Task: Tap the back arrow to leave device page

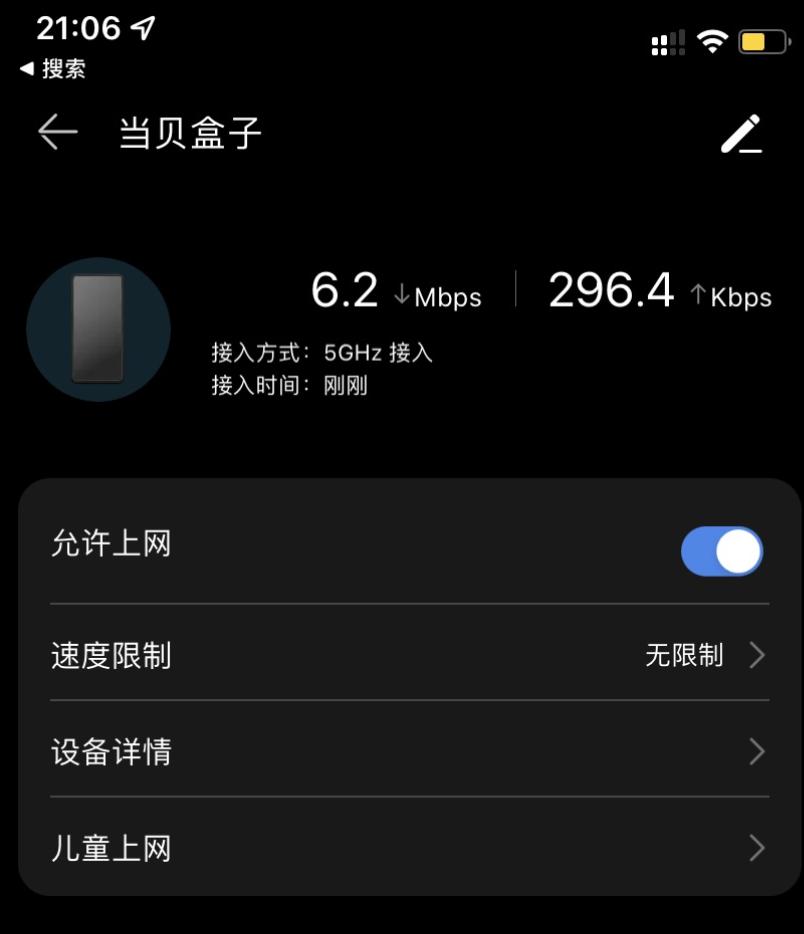Action: click(57, 131)
